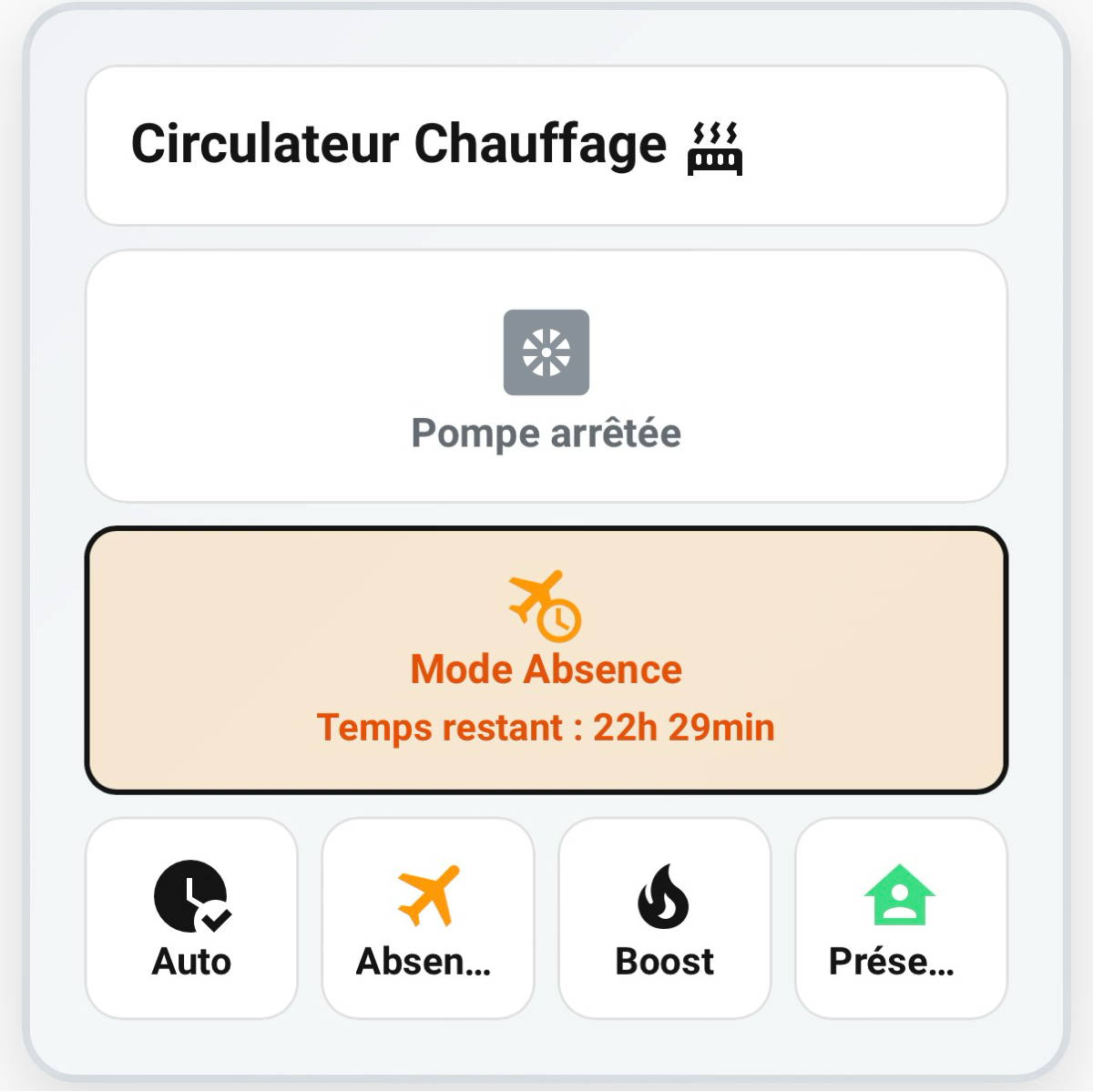1093x1092 pixels.
Task: Choose the Présence mode button
Action: tap(900, 918)
